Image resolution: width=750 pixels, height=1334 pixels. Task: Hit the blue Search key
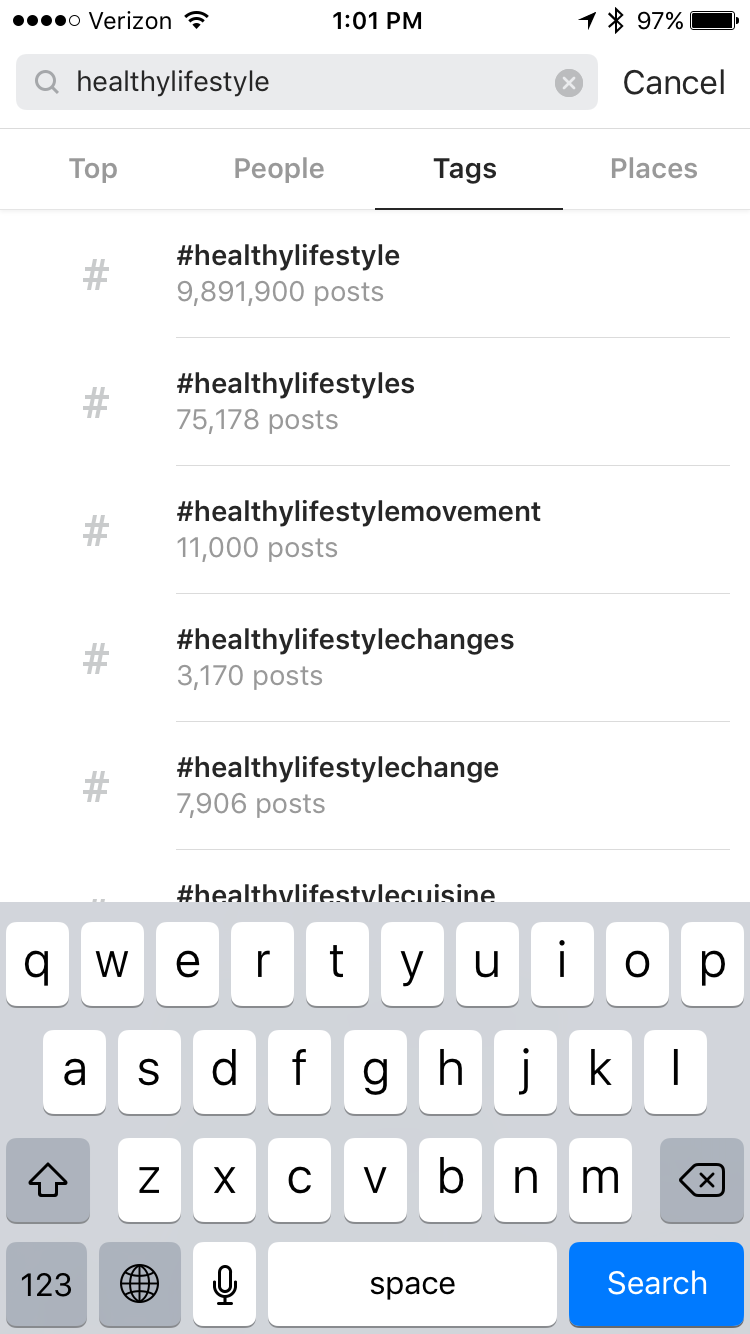[x=657, y=1283]
